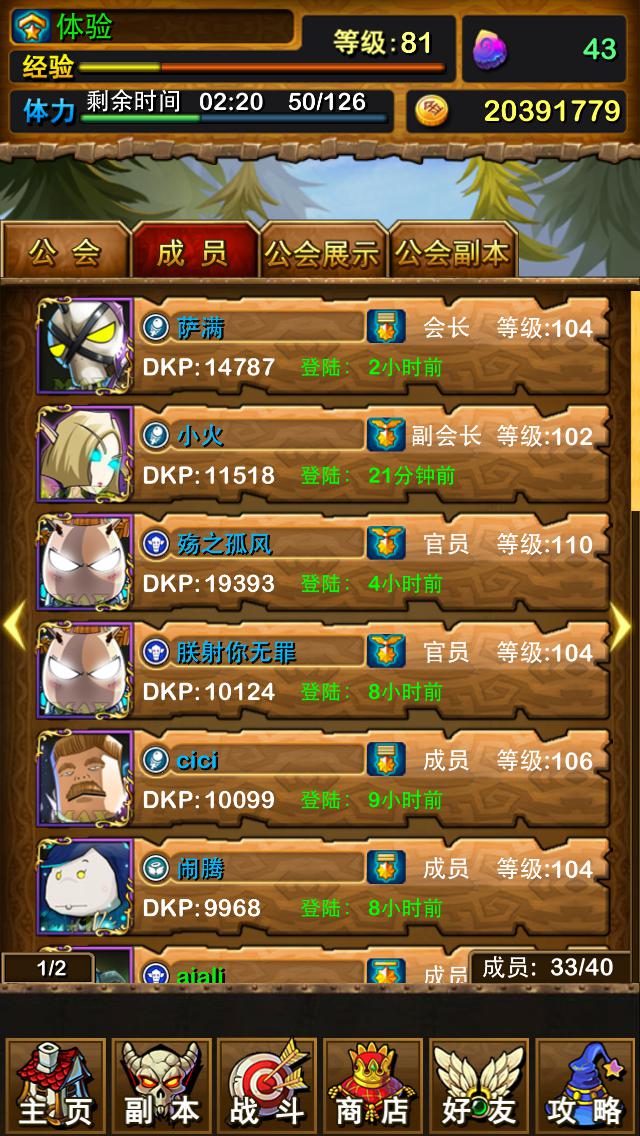Select the 成员 tab
The image size is (640, 1136).
pos(193,252)
